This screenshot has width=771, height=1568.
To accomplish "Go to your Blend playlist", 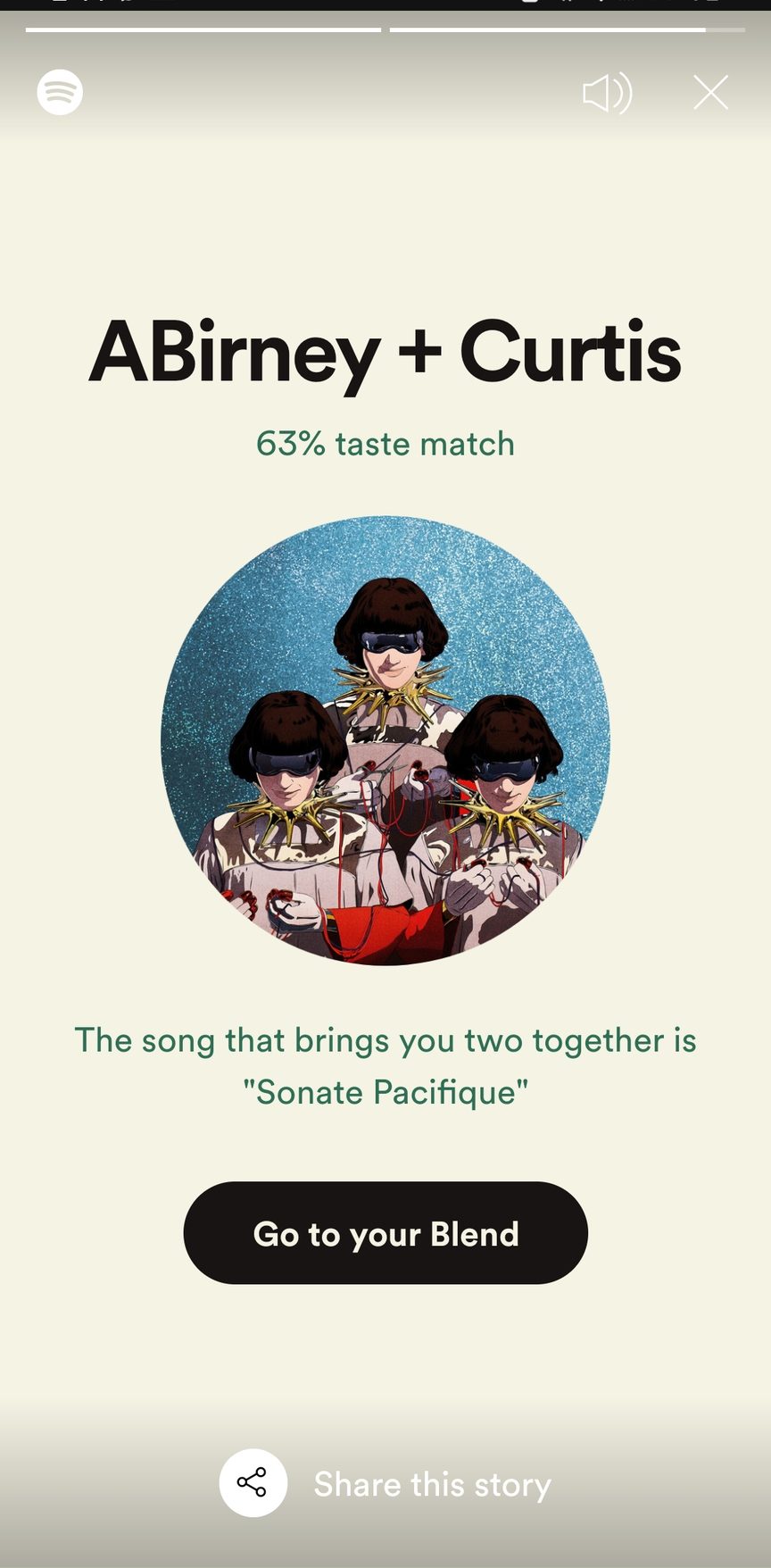I will 385,1233.
